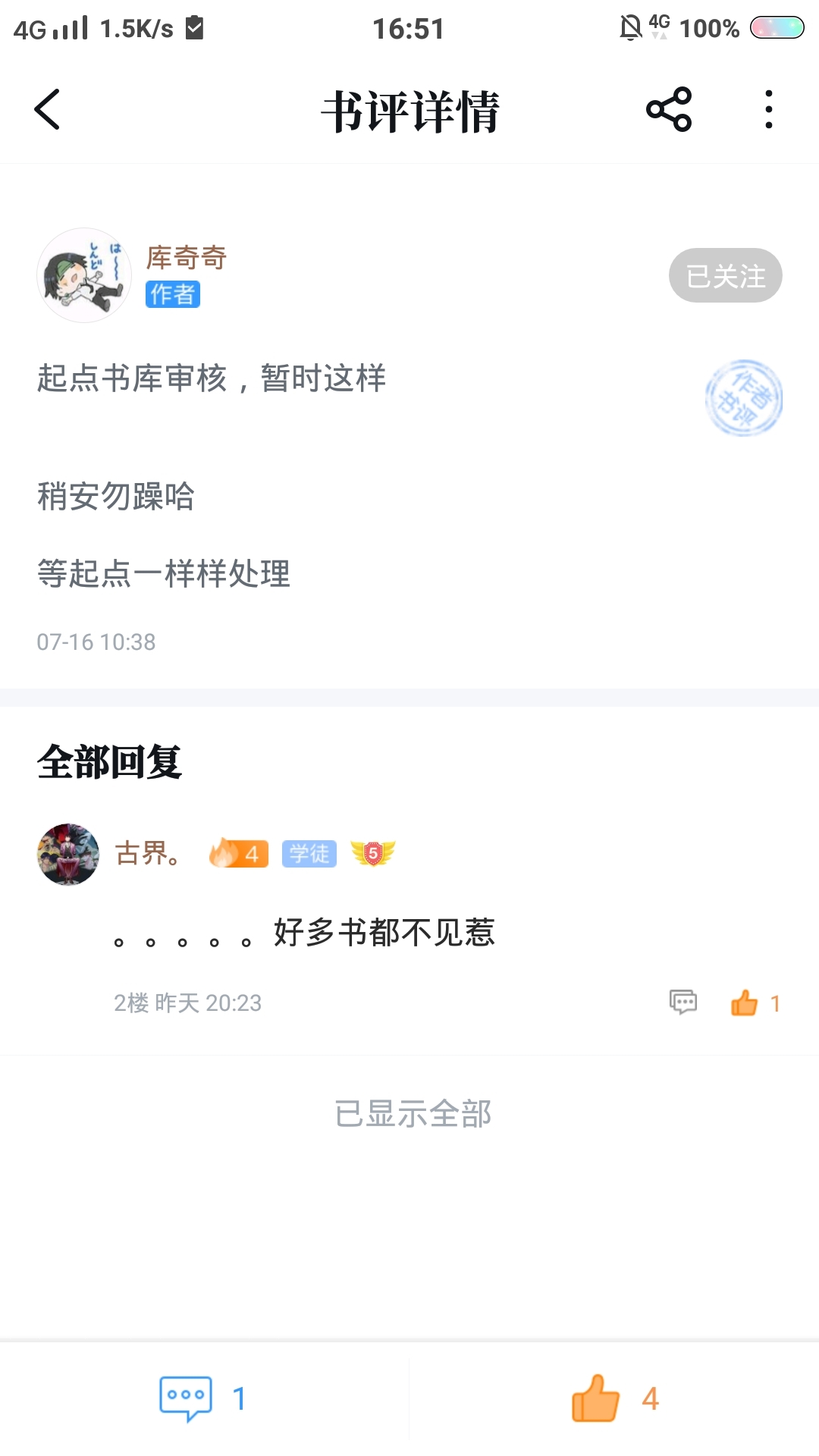819x1456 pixels.
Task: Reply to 古界。's comment via its comment icon
Action: (683, 1003)
